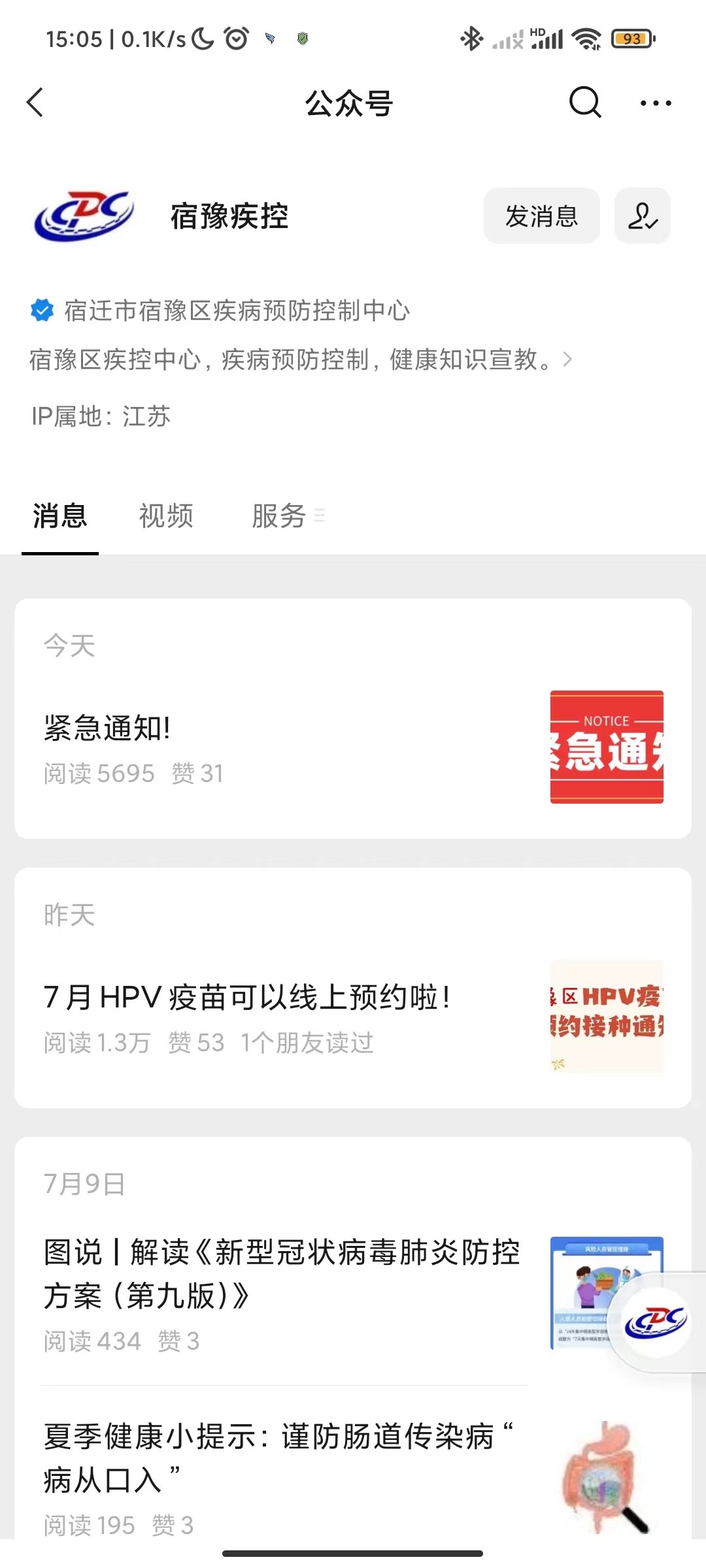The height and width of the screenshot is (1568, 706).
Task: Open the three-dot more options menu
Action: [656, 103]
